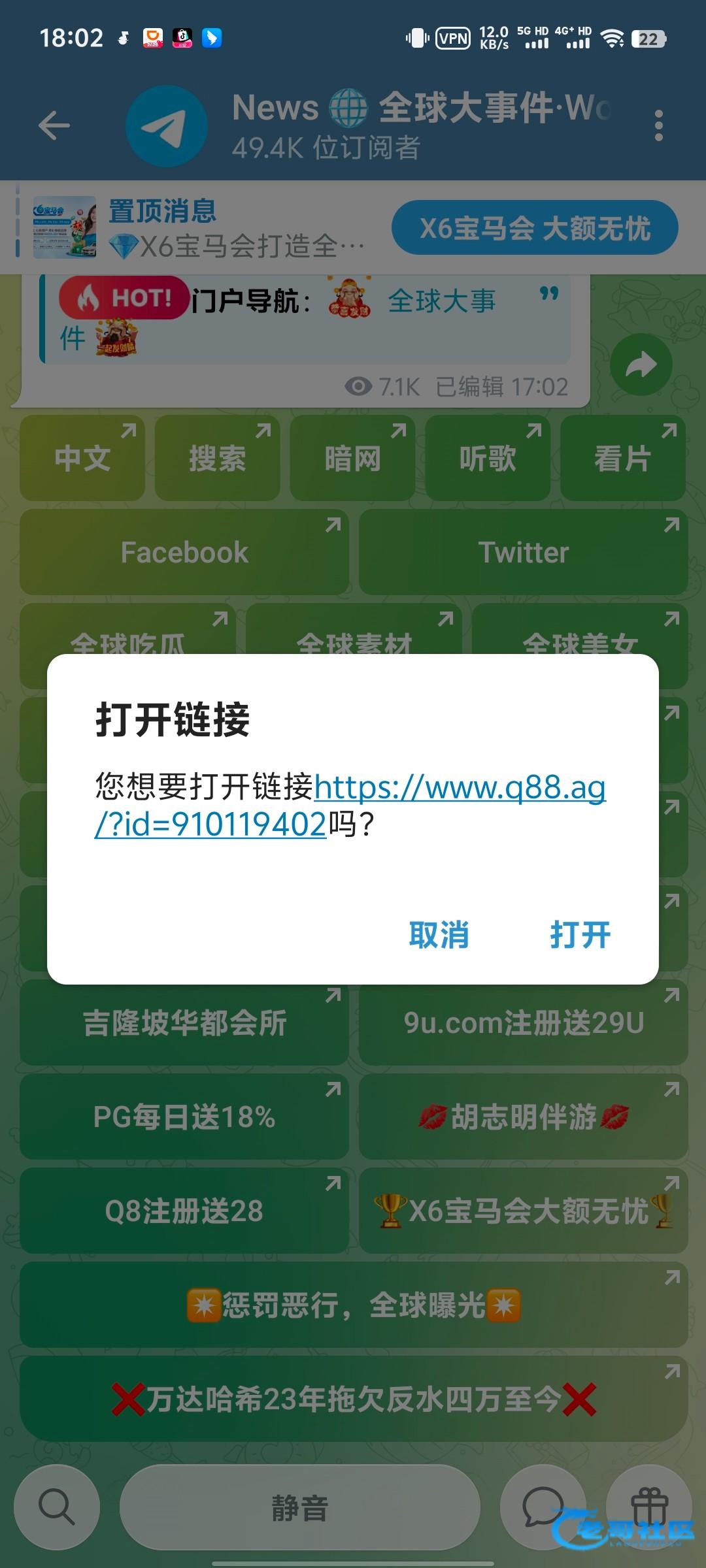Mute the channel with 静音

tap(299, 1509)
